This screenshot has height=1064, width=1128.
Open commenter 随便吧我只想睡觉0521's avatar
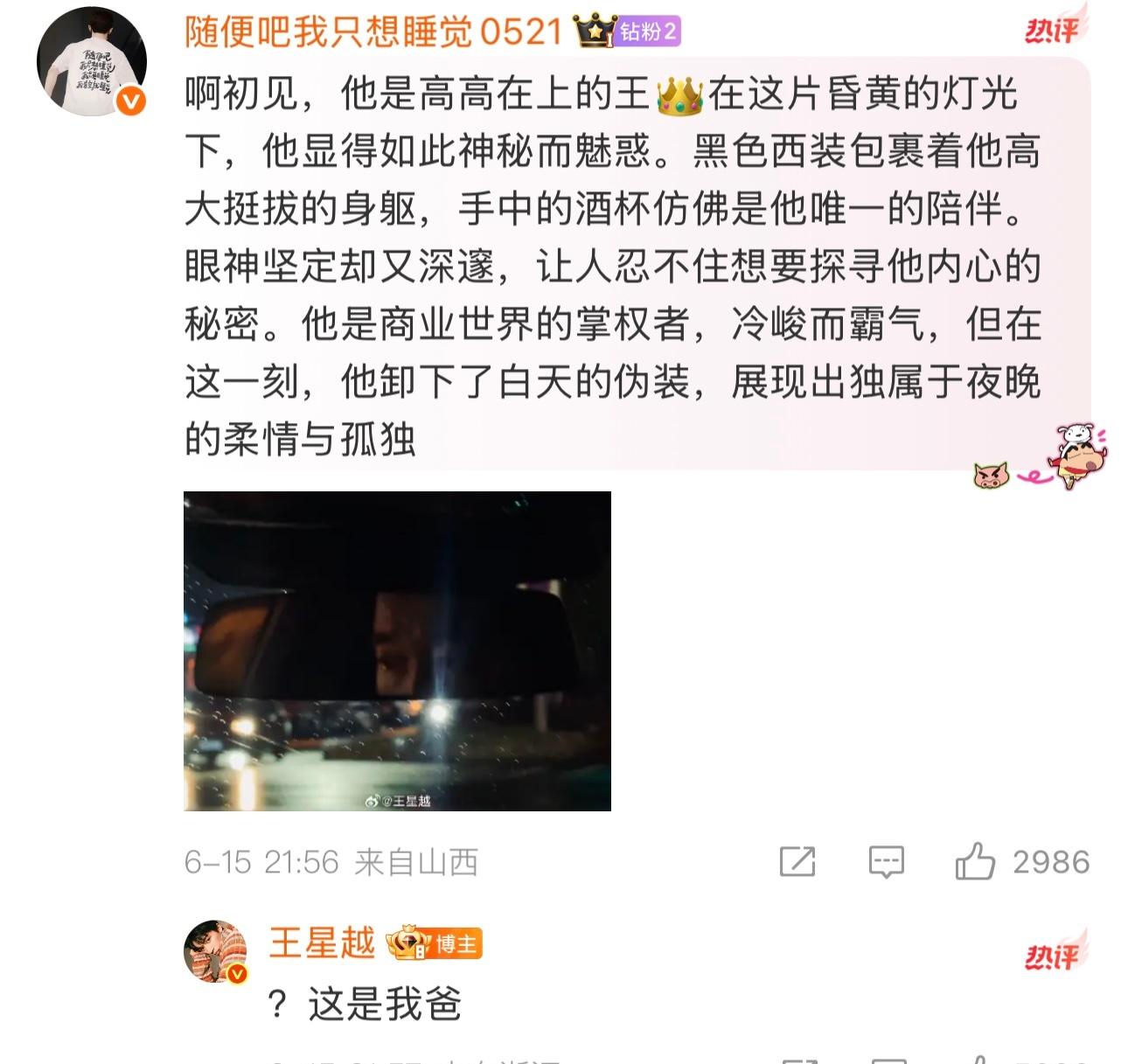coord(91,62)
